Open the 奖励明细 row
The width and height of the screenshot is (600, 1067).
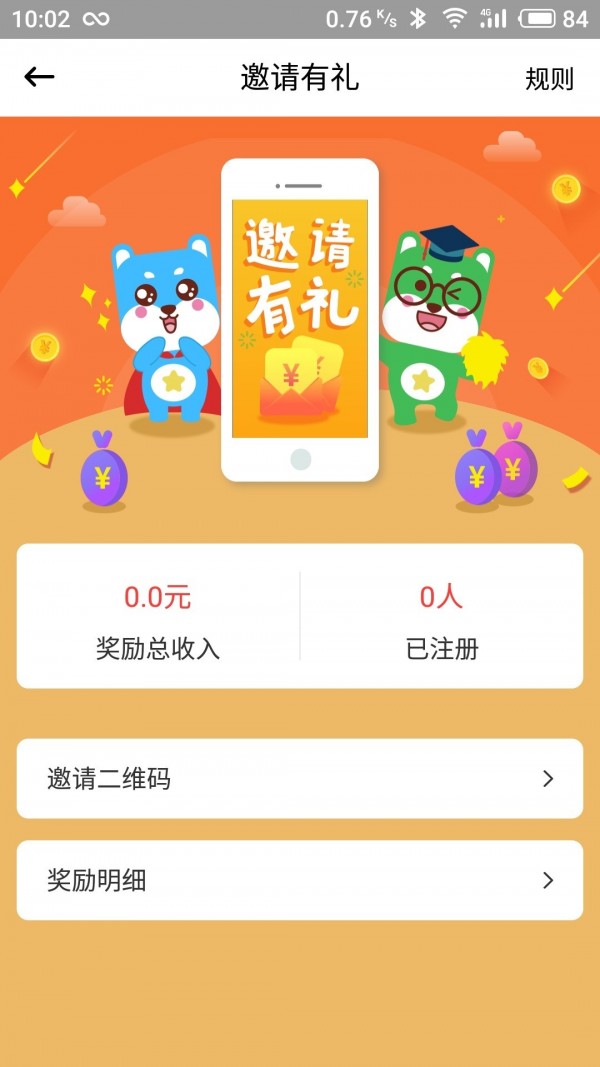pyautogui.click(x=299, y=881)
